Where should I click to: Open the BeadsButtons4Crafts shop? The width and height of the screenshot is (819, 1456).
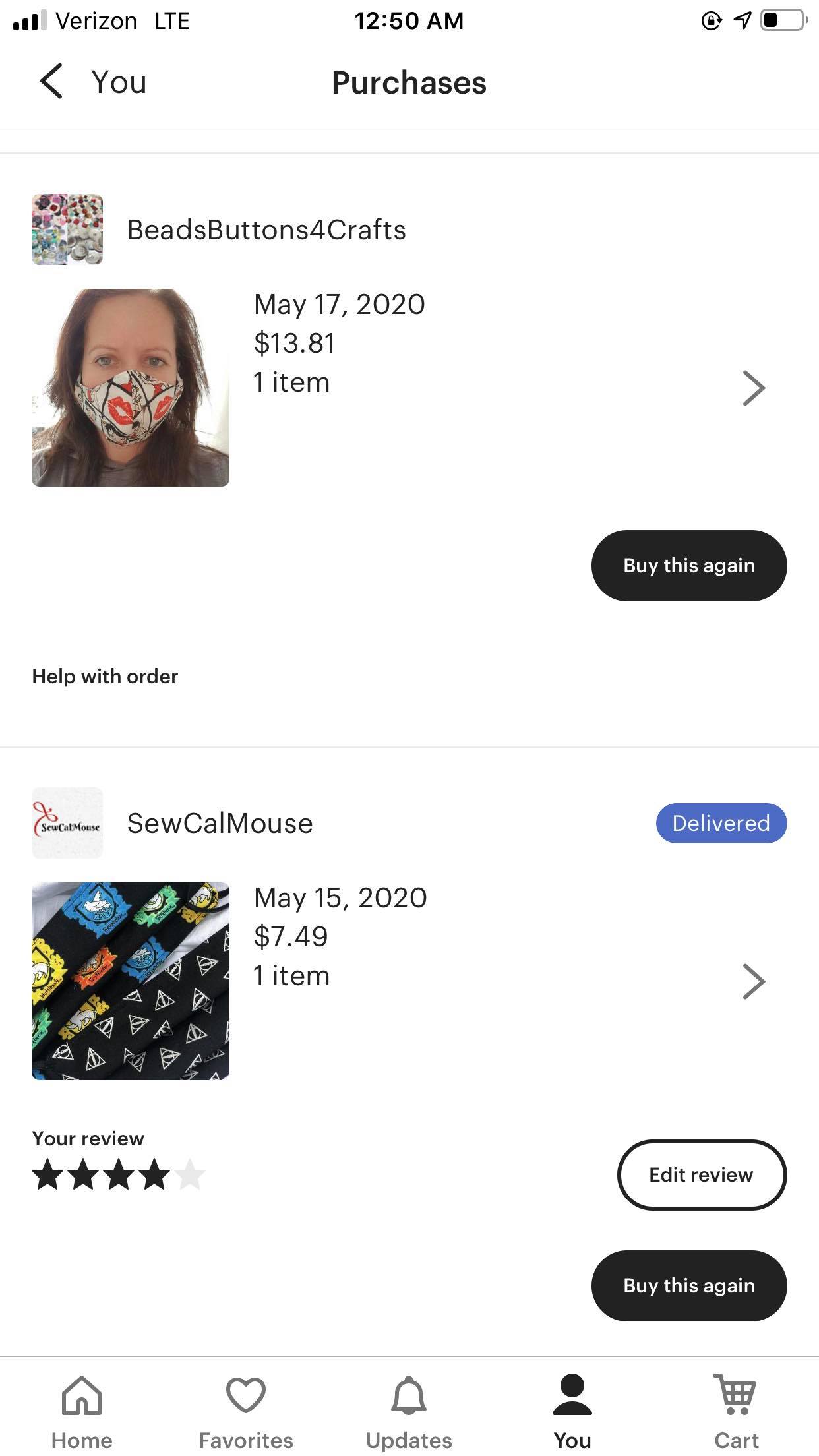266,229
